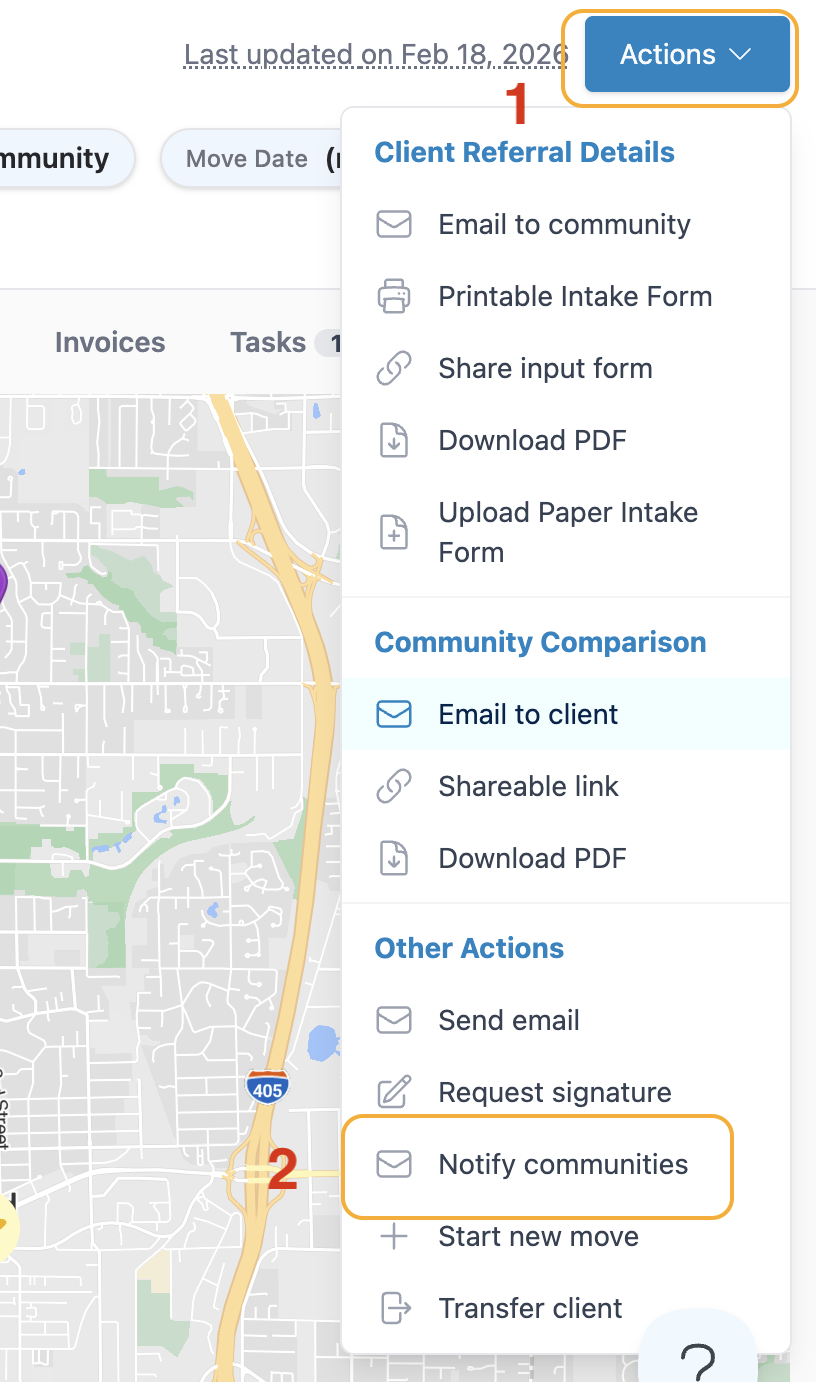Tap the Move Date chip

(250, 158)
